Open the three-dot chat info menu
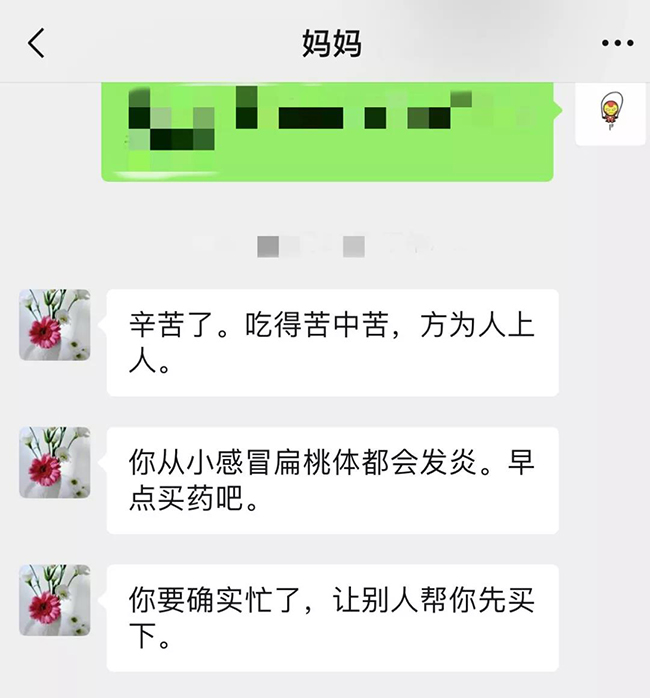The image size is (650, 698). pyautogui.click(x=617, y=43)
